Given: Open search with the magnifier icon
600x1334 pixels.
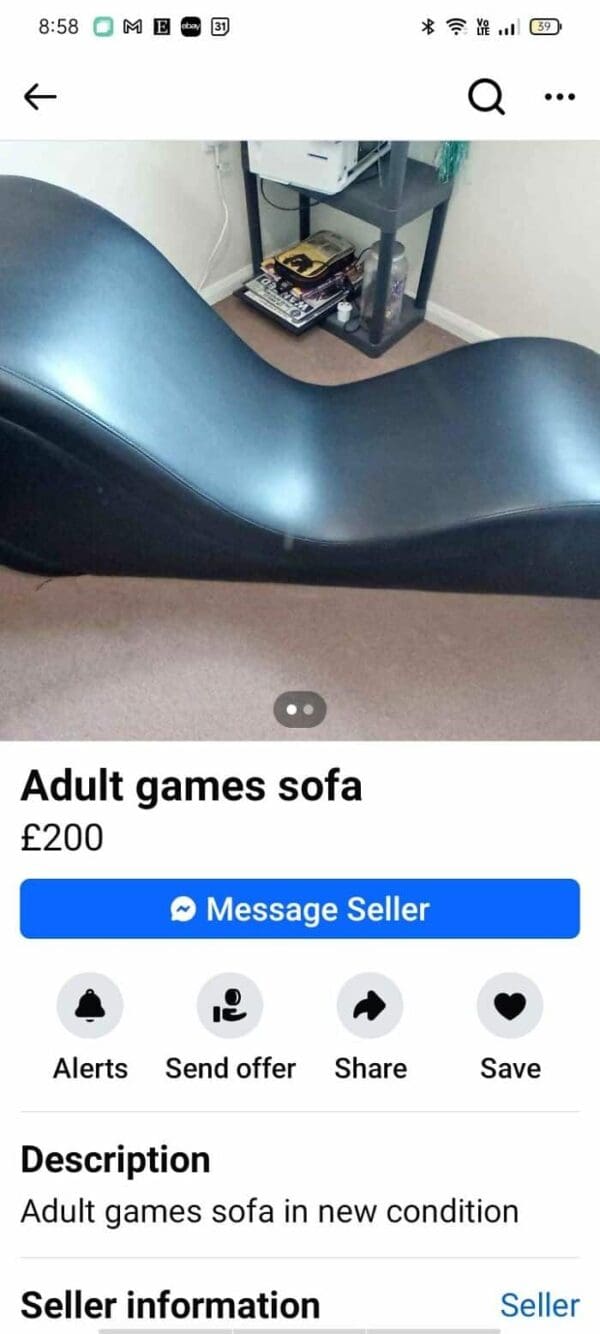Looking at the screenshot, I should pos(486,97).
